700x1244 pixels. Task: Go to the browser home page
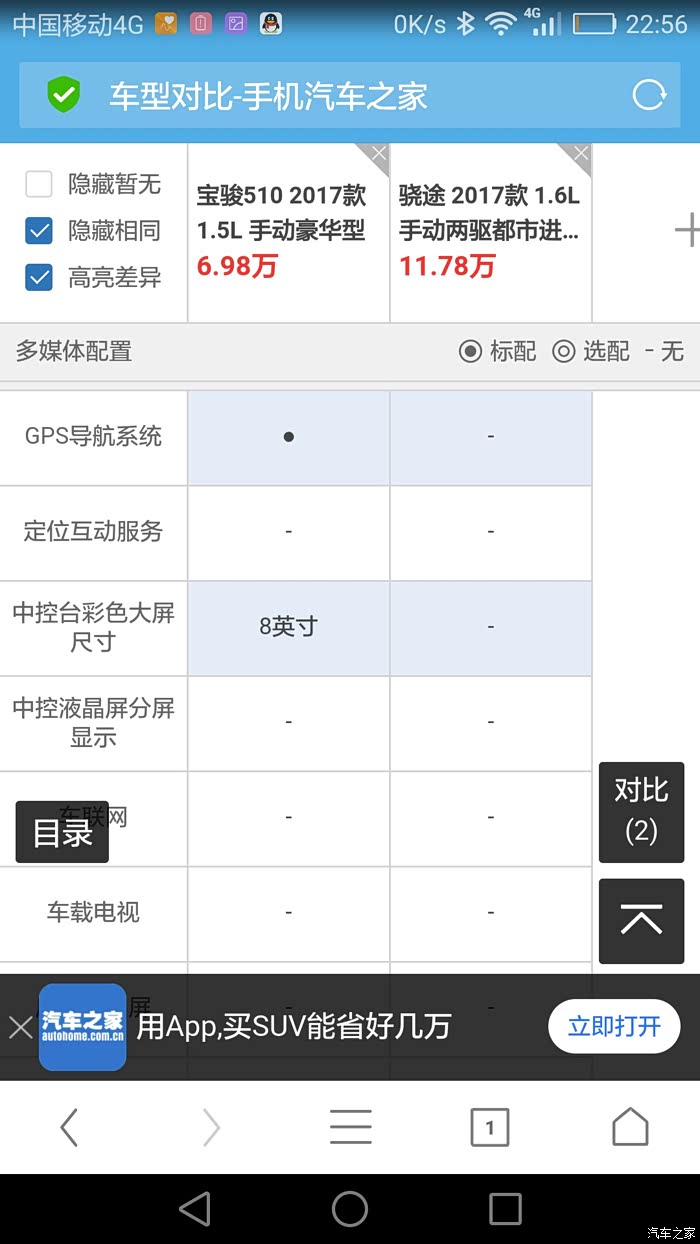(x=630, y=1127)
